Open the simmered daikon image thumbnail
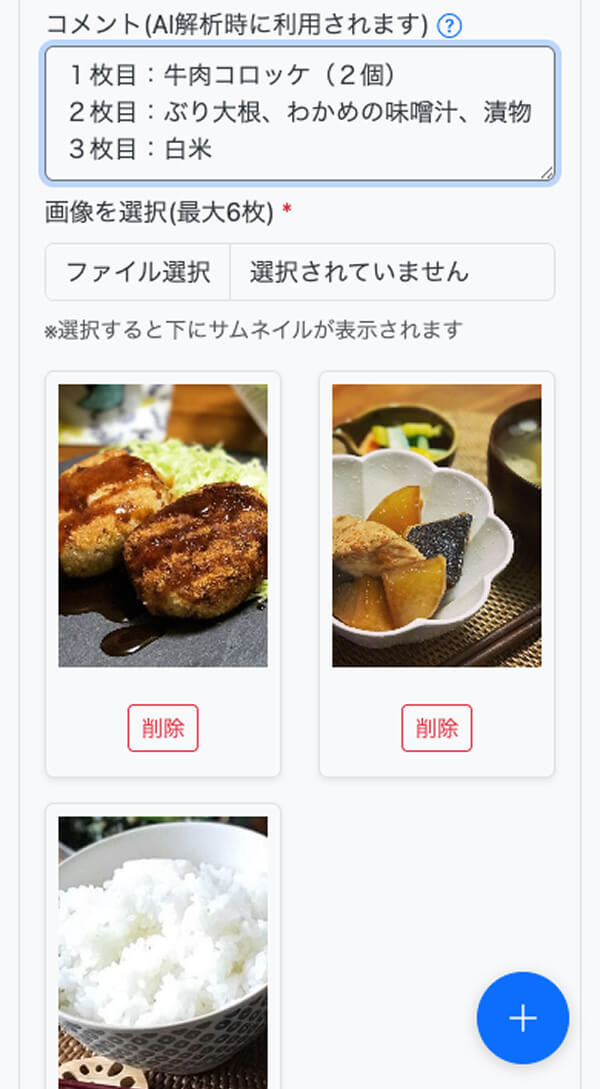 pos(437,525)
